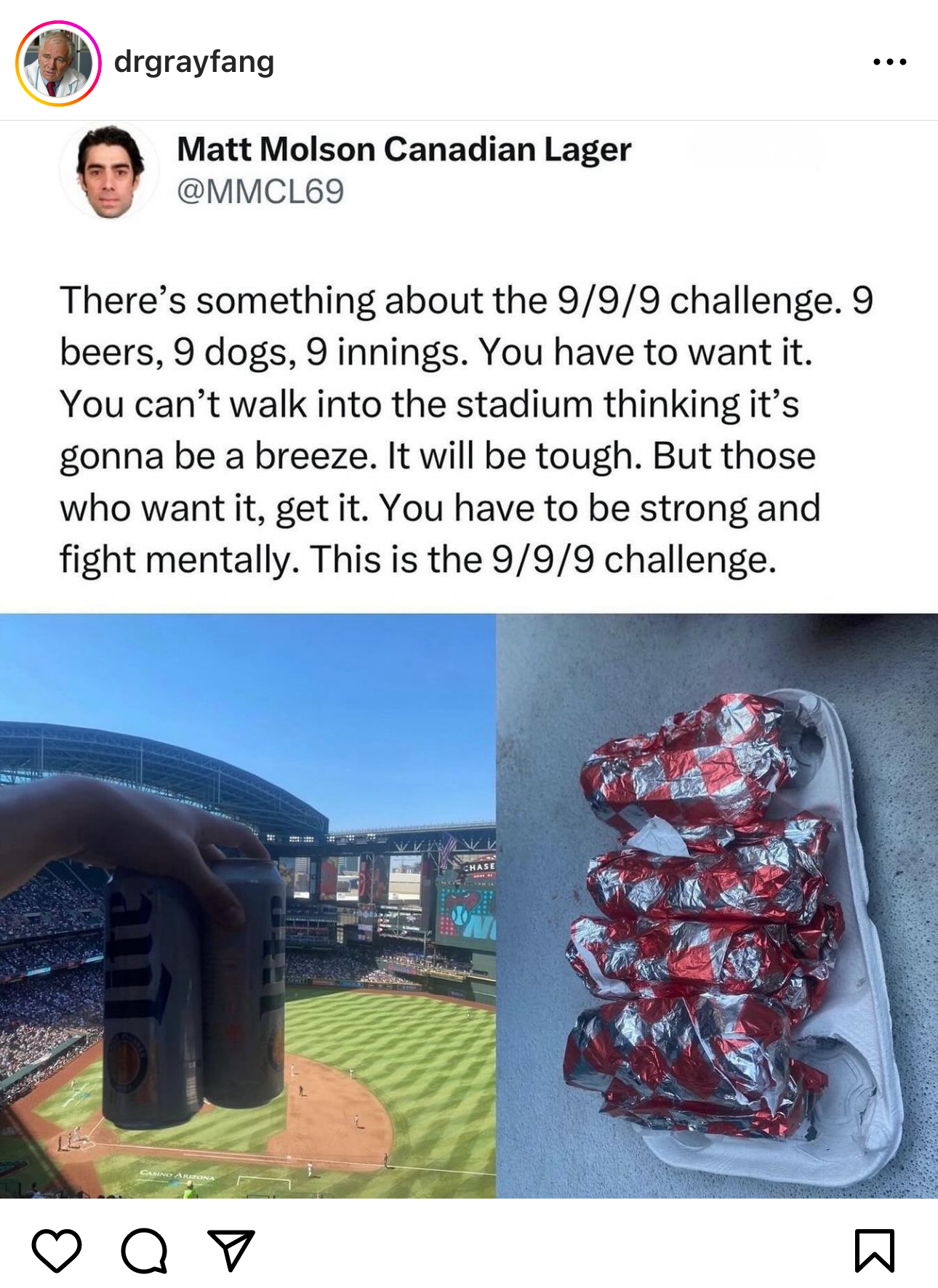Open drgrayfang's story from profile picture
Screen dimensions: 938x1288
click(x=58, y=64)
